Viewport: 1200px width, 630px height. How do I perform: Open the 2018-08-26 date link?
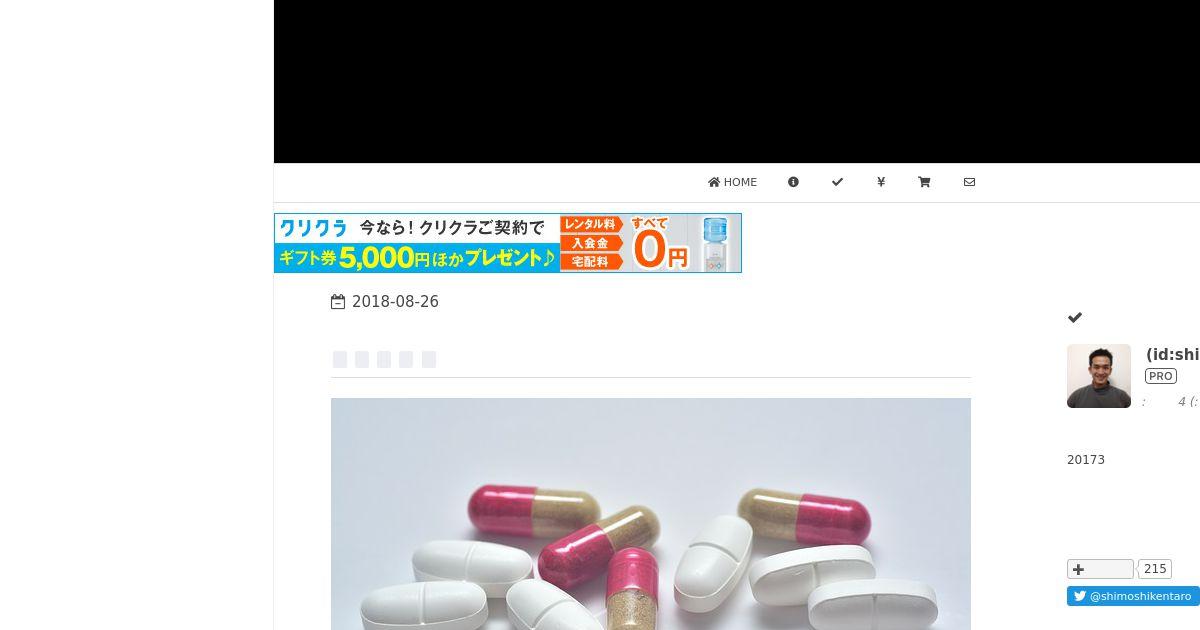coord(394,302)
